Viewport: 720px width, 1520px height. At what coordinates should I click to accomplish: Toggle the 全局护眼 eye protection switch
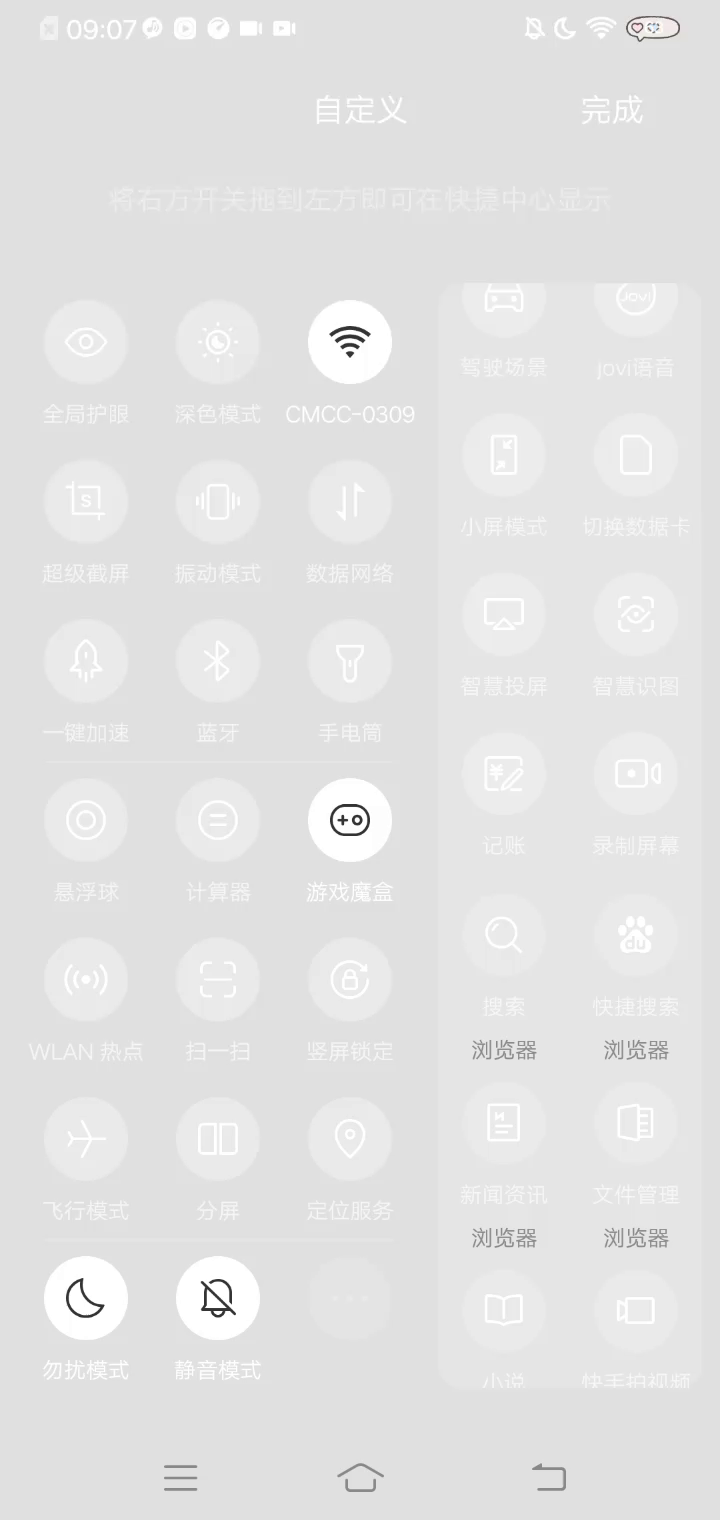86,343
